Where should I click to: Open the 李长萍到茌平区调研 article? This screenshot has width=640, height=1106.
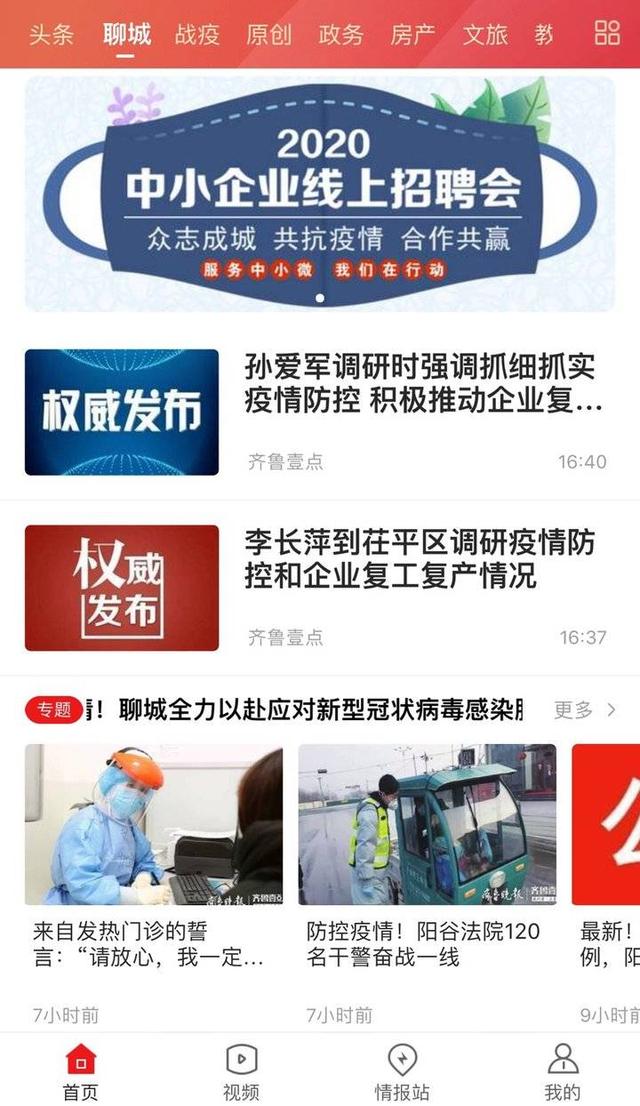pos(420,559)
